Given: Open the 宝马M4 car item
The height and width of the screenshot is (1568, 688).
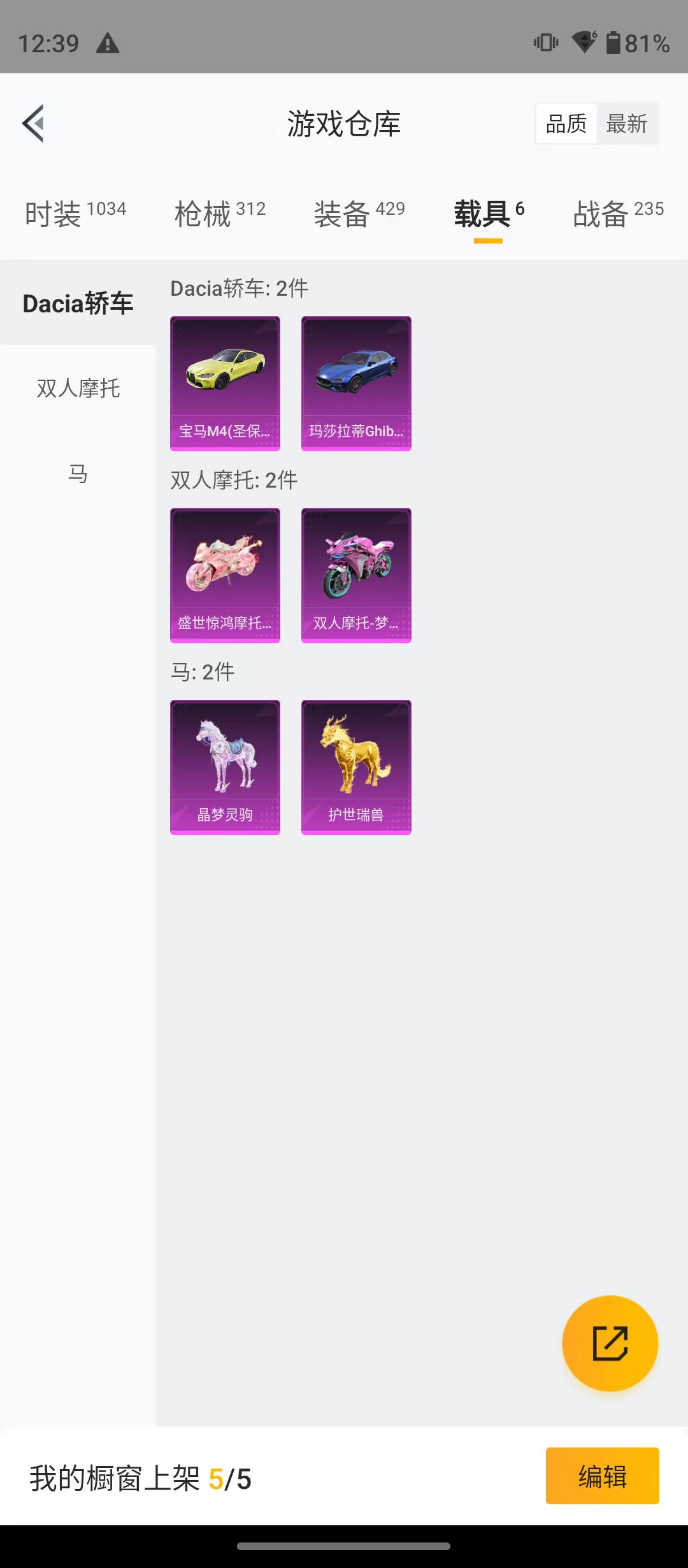Looking at the screenshot, I should click(x=225, y=384).
